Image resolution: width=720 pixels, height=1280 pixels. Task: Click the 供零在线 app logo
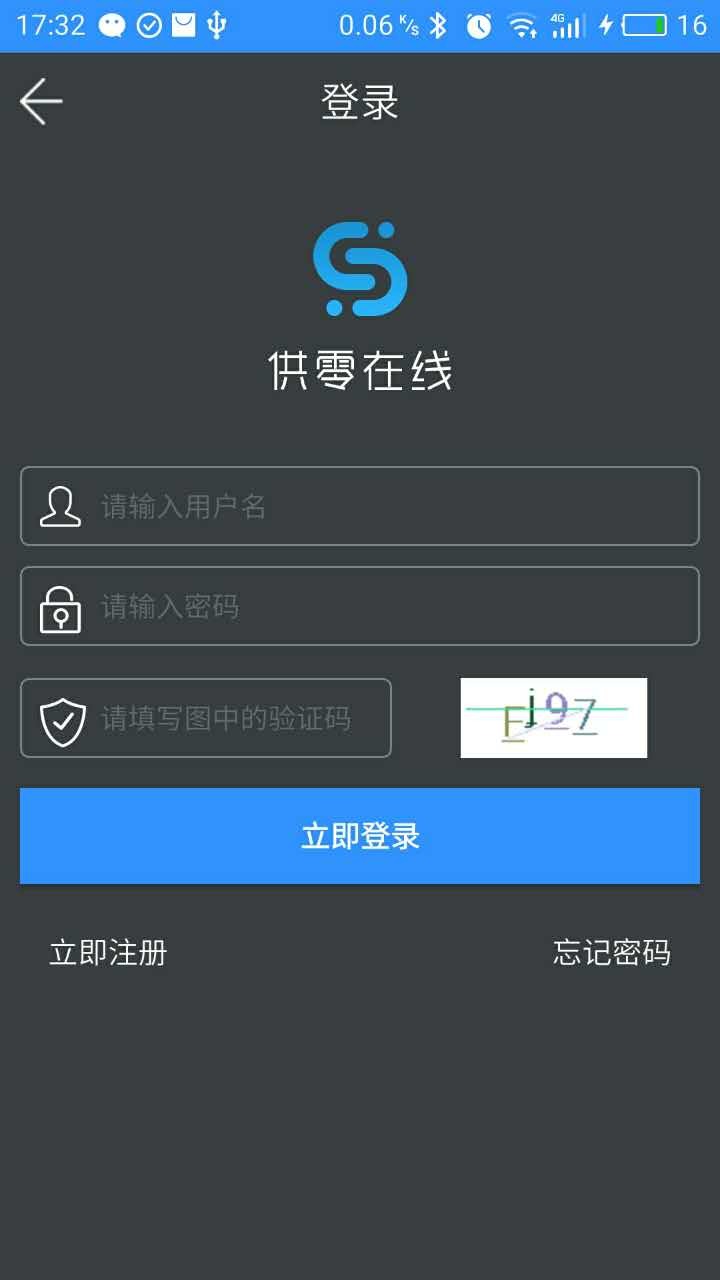360,270
